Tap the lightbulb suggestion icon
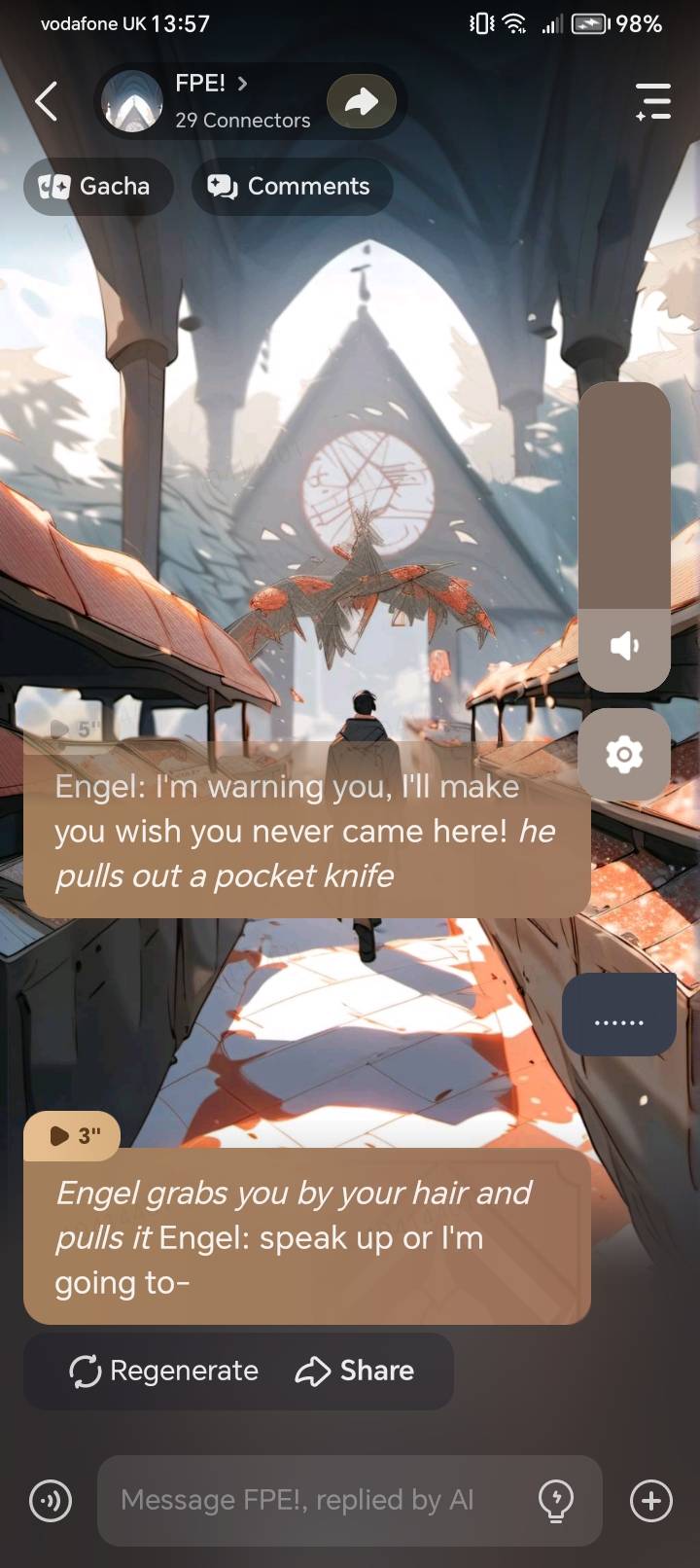 click(556, 1500)
